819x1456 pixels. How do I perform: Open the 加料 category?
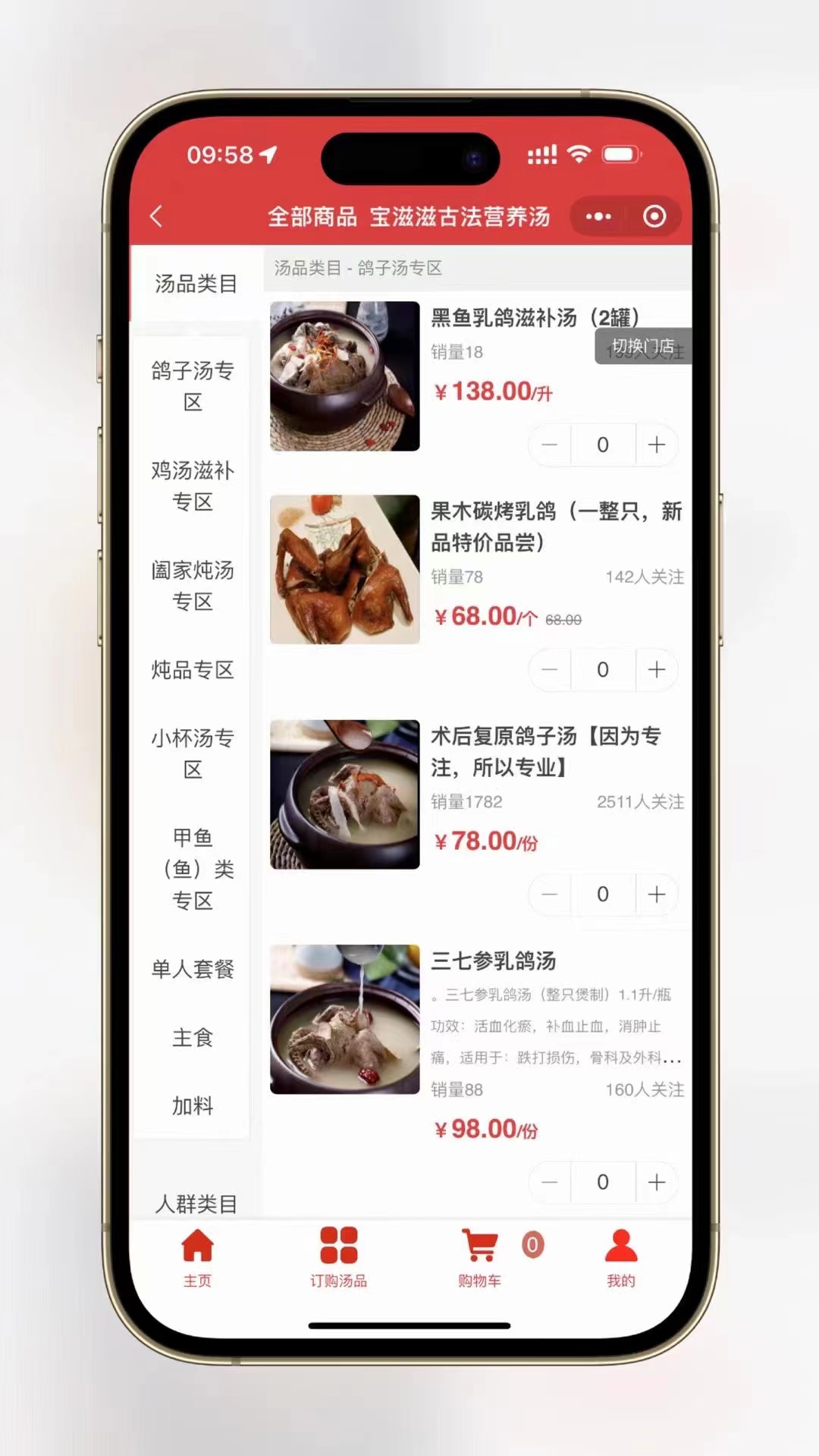point(193,1105)
